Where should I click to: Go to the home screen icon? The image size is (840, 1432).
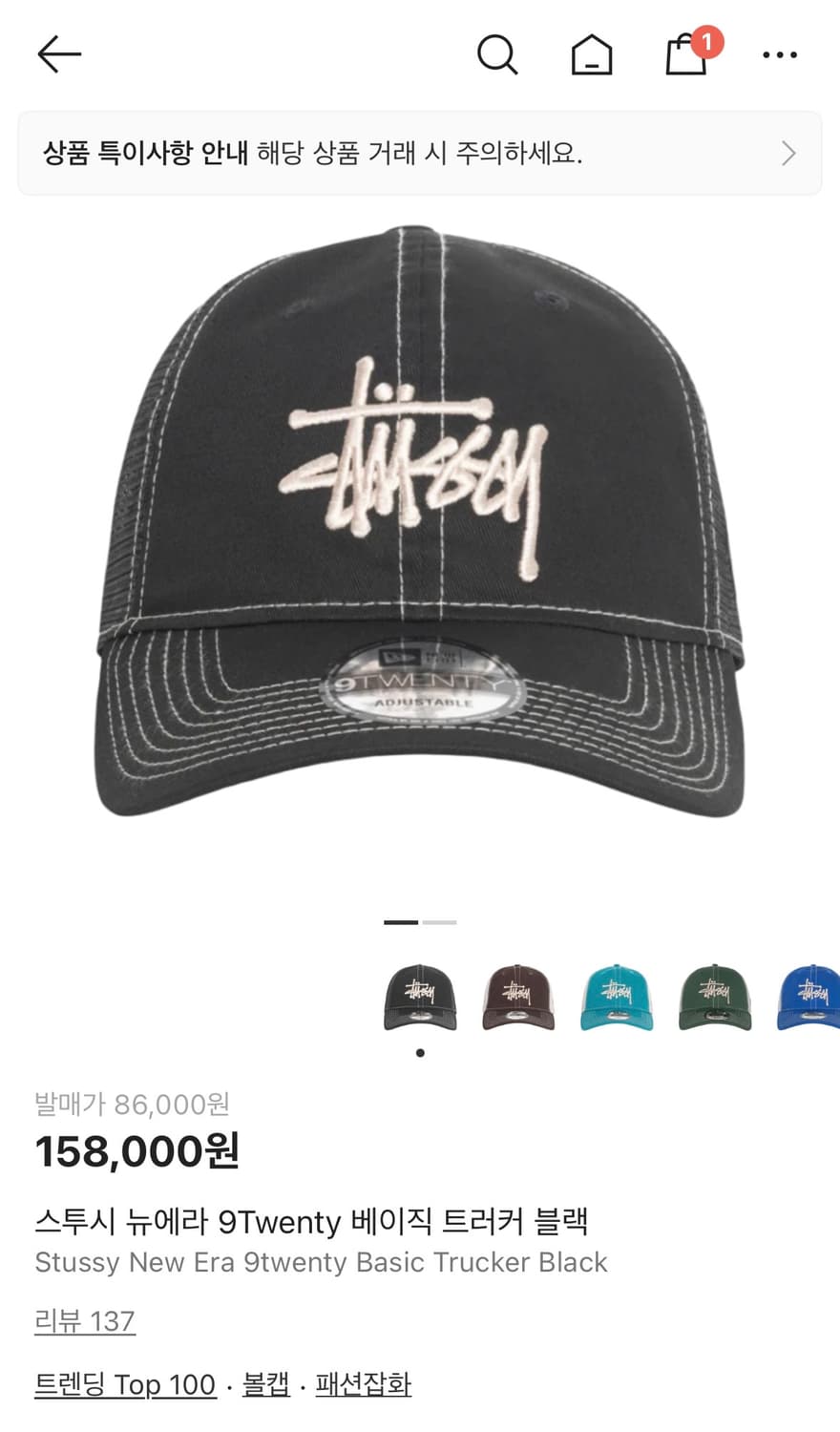[592, 54]
